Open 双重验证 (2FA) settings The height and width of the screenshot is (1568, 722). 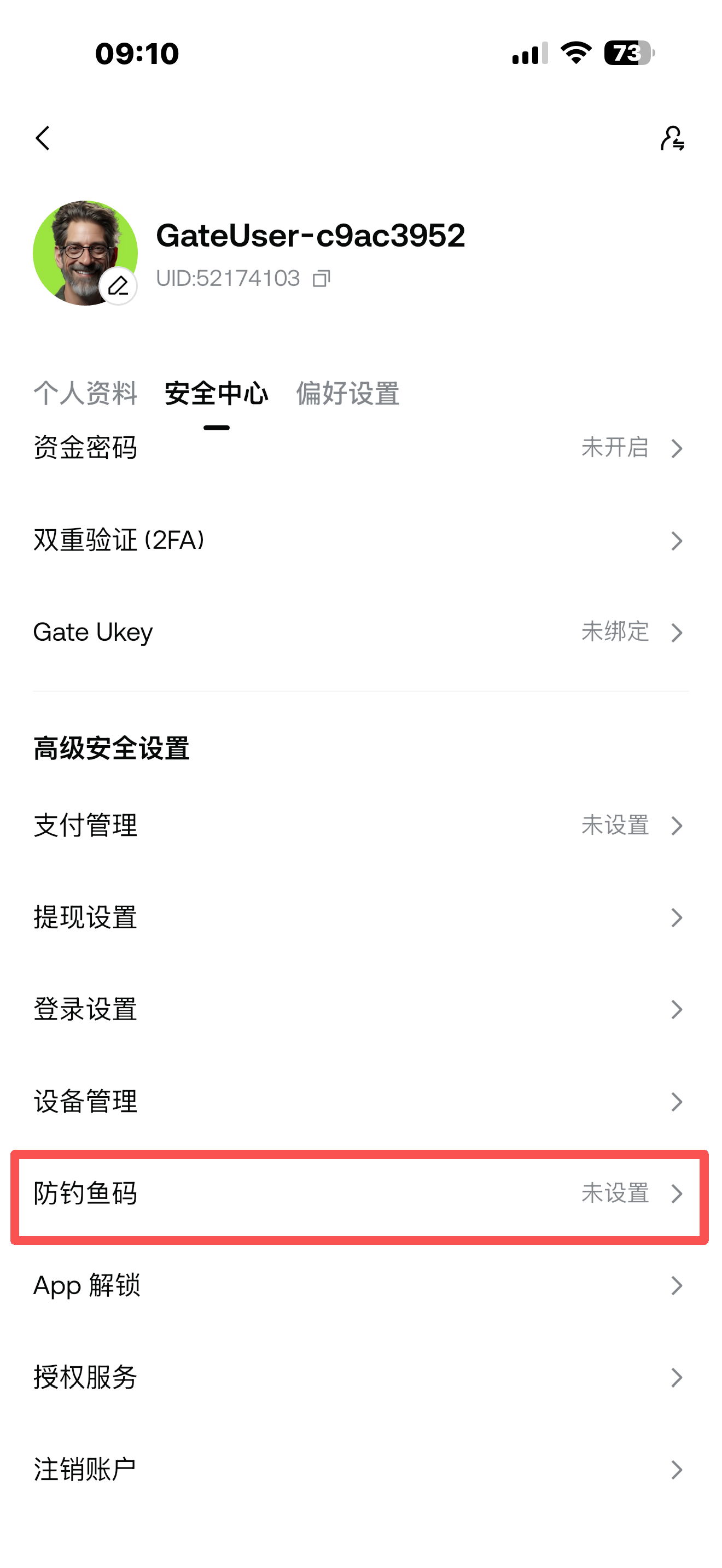pyautogui.click(x=360, y=541)
